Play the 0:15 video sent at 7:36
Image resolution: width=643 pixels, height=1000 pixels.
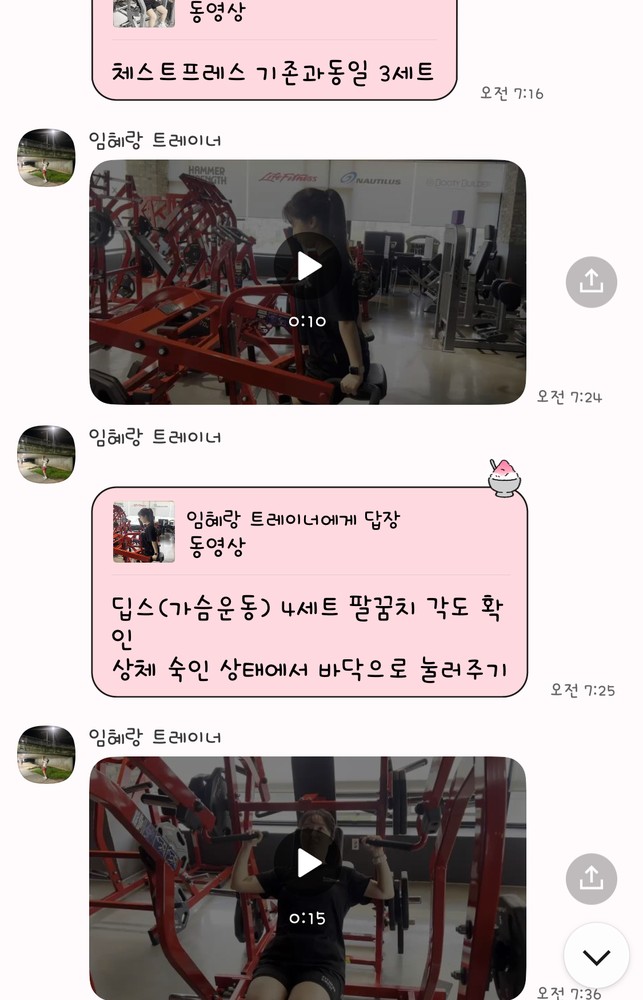coord(308,863)
